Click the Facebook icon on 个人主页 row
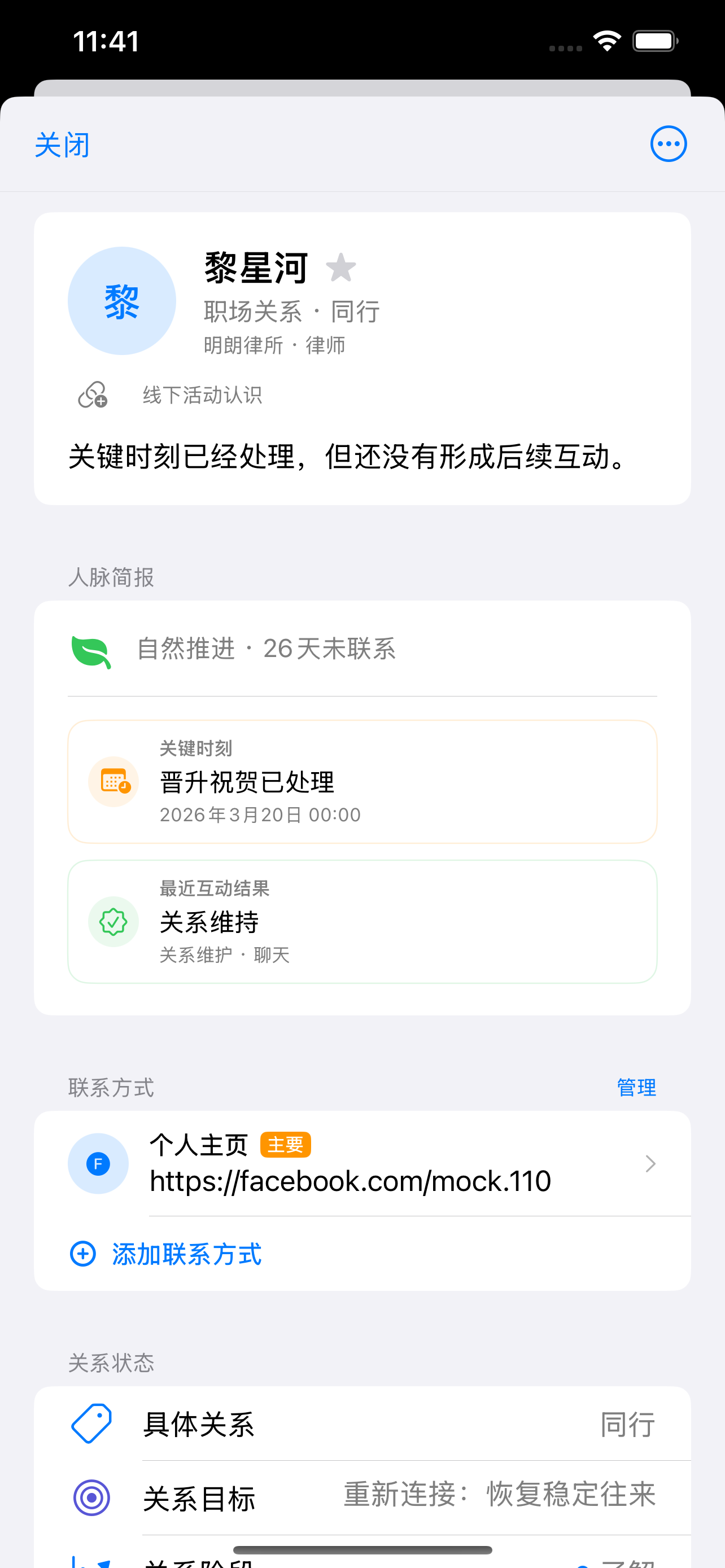 click(x=98, y=1163)
